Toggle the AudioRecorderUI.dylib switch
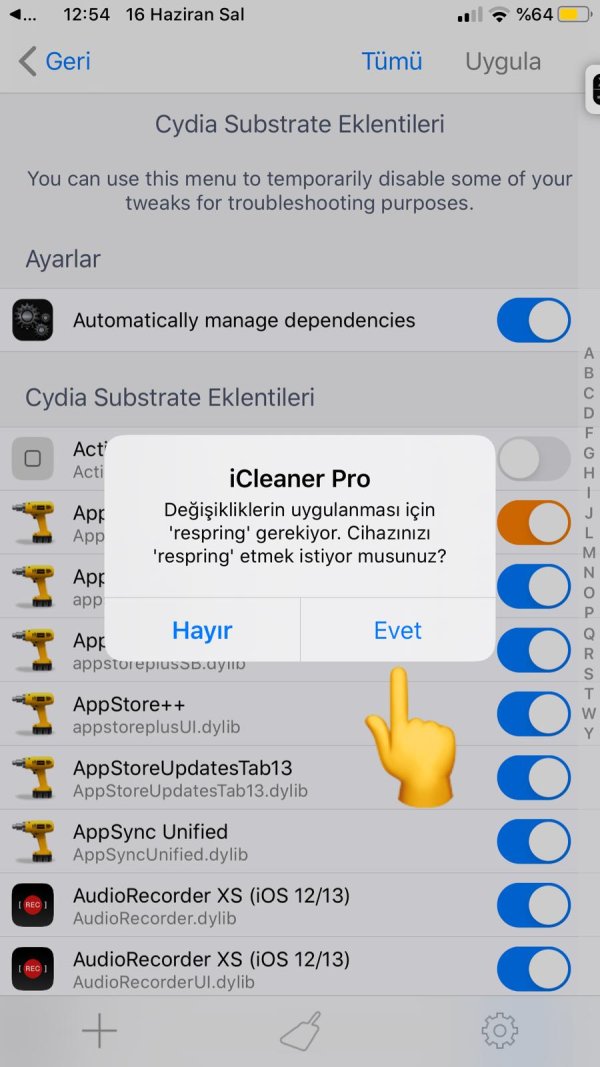The width and height of the screenshot is (600, 1067). click(x=533, y=969)
